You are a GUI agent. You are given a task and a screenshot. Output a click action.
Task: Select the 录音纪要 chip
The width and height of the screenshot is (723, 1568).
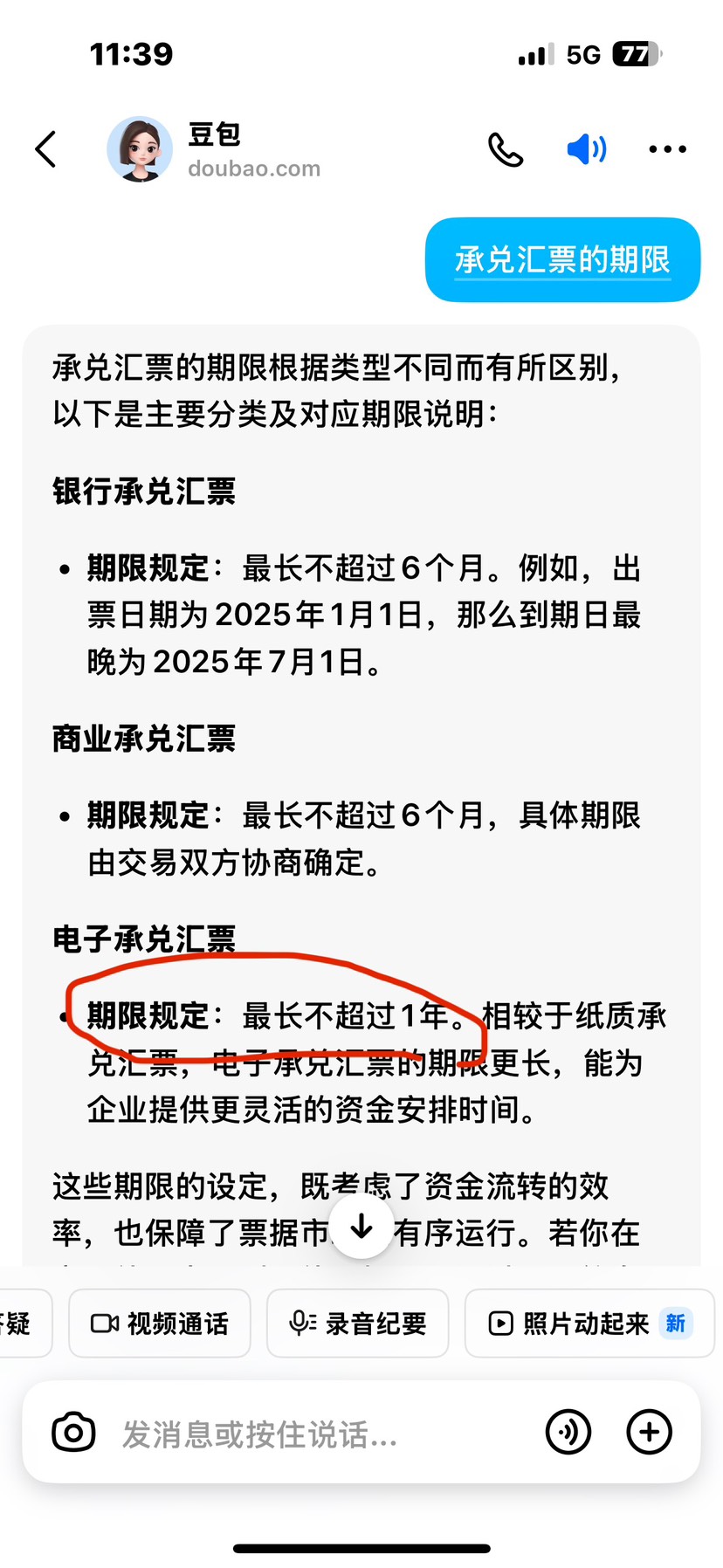[358, 1324]
